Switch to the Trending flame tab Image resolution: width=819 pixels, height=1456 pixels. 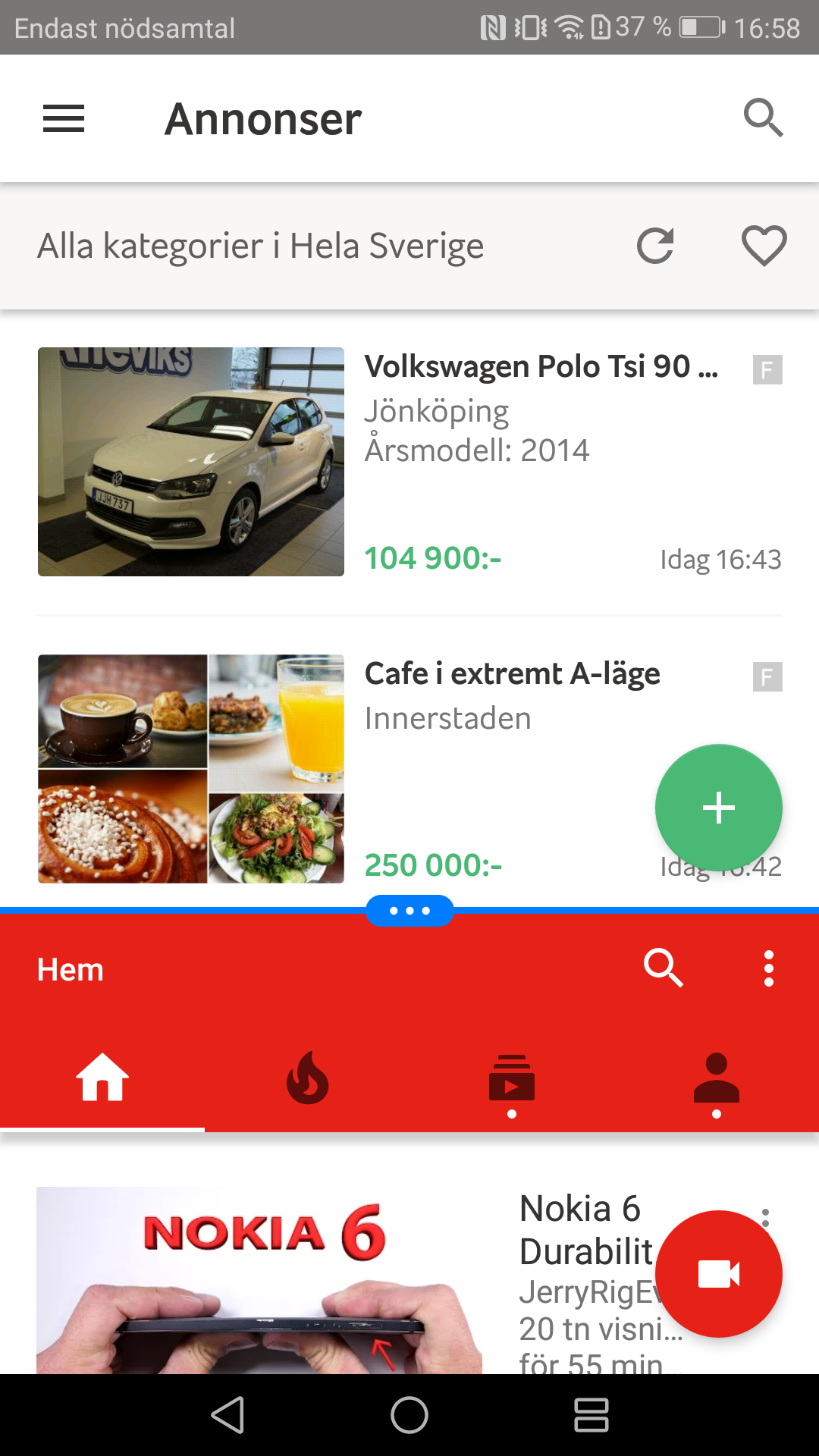pos(307,1078)
